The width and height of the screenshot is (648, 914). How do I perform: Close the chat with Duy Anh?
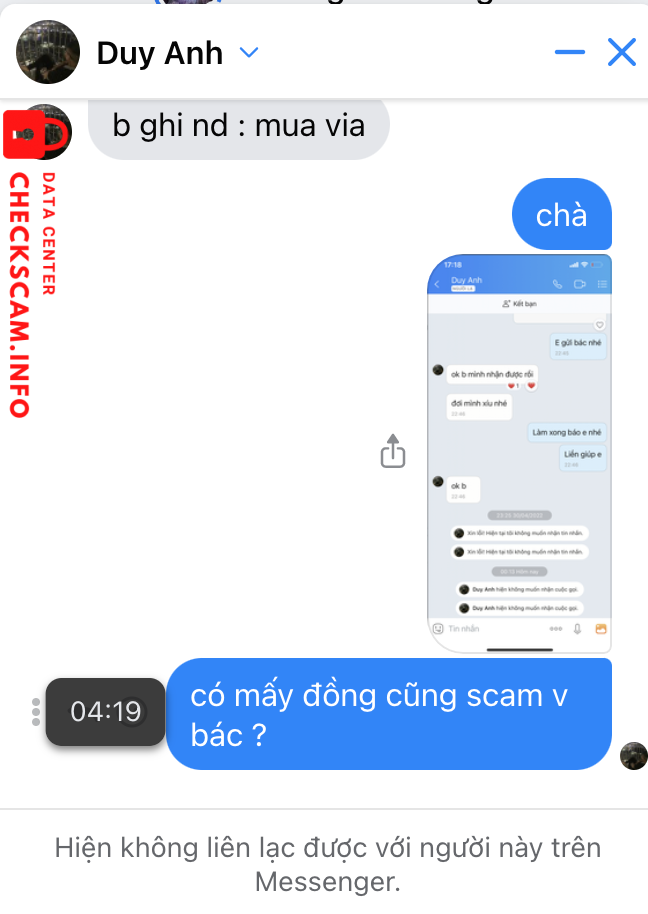(622, 53)
